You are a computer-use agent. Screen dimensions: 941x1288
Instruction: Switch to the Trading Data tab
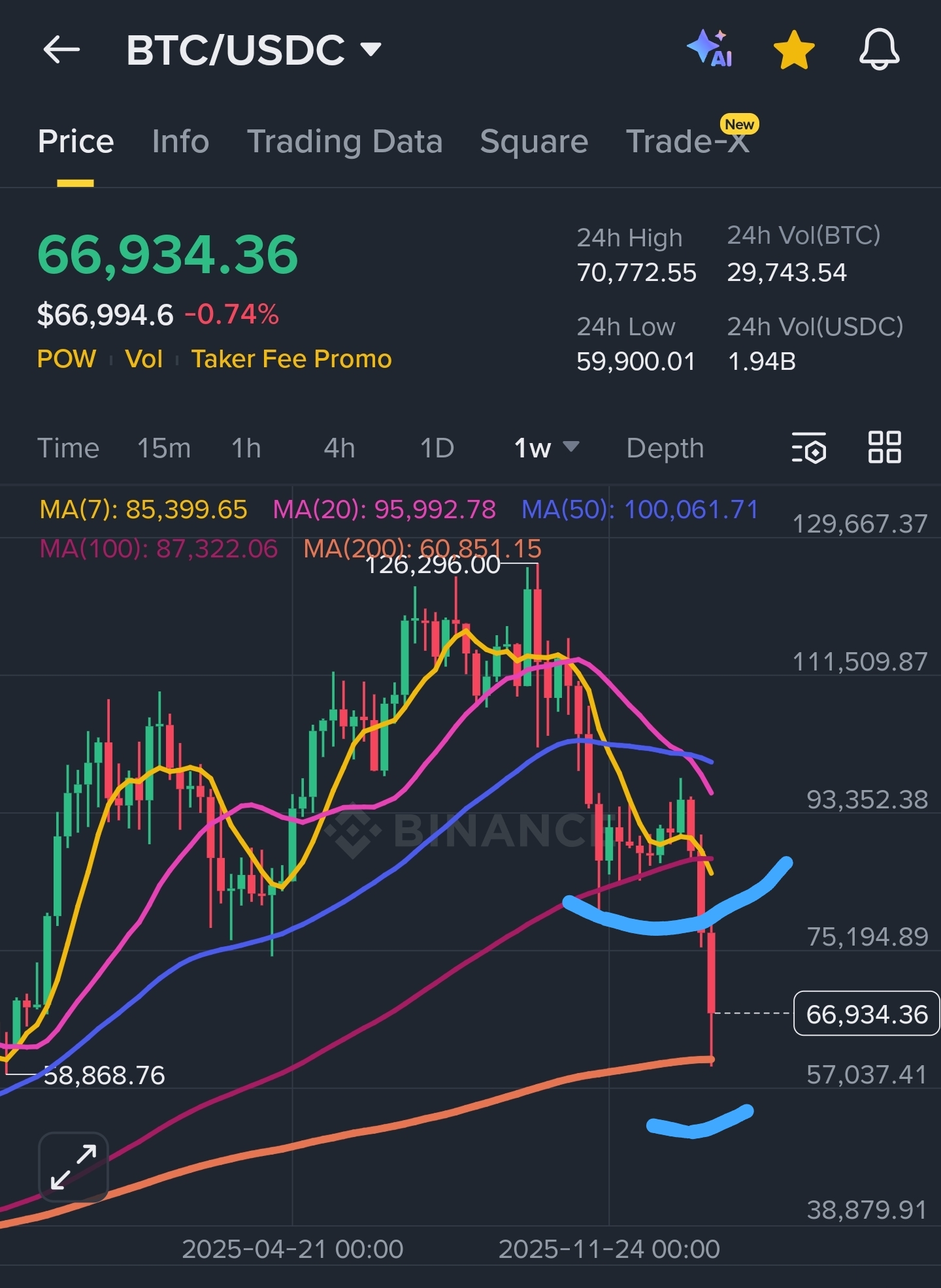(344, 142)
